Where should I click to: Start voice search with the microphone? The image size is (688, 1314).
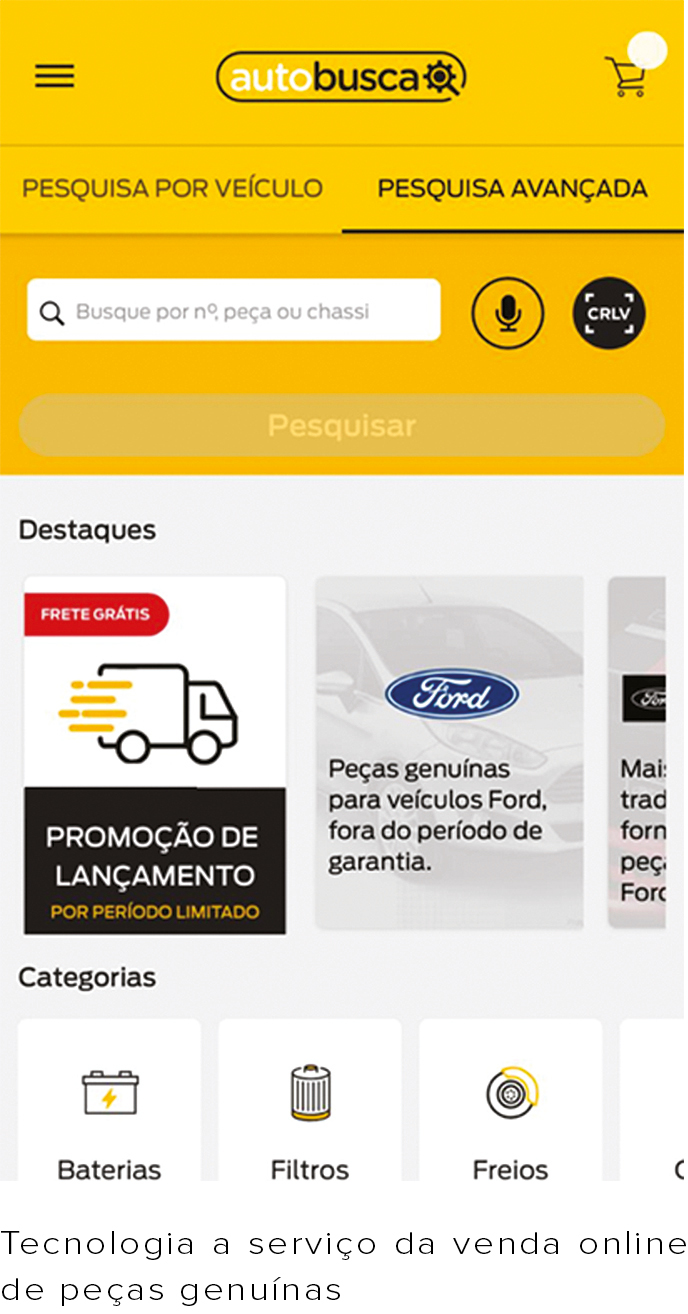tap(508, 313)
